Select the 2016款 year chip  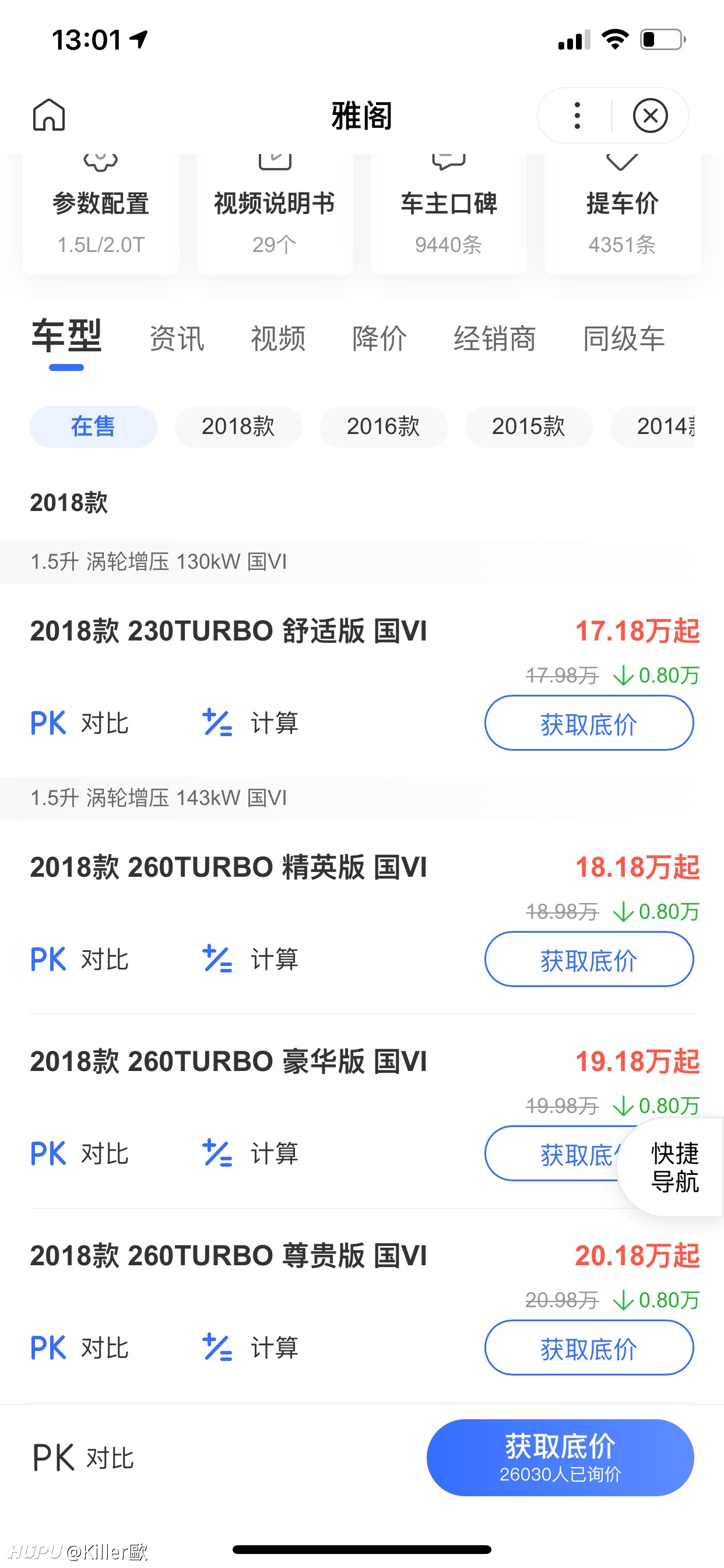tap(384, 426)
